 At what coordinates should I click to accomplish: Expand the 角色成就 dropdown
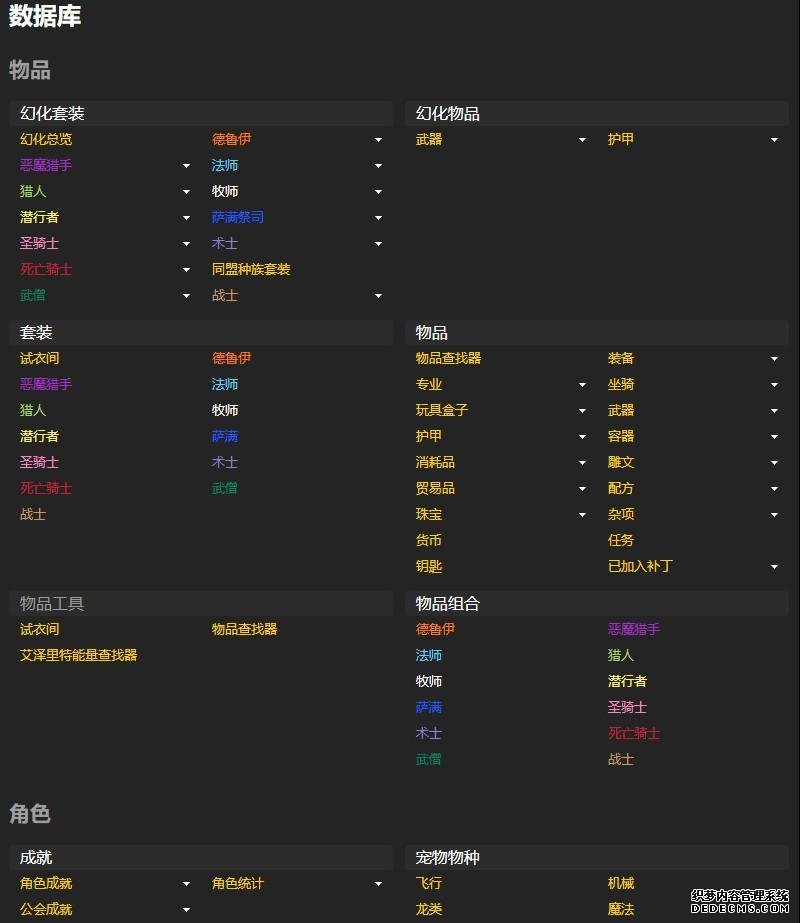[x=186, y=884]
